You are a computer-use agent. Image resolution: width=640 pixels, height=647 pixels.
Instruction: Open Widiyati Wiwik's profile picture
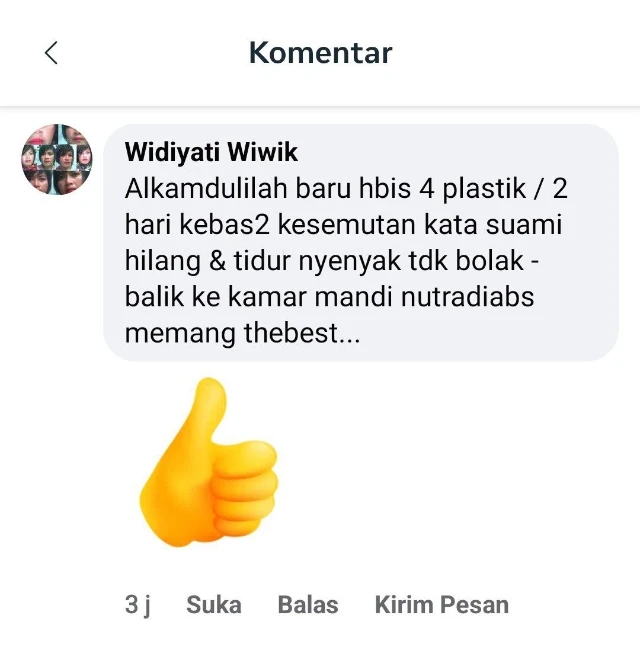click(57, 159)
